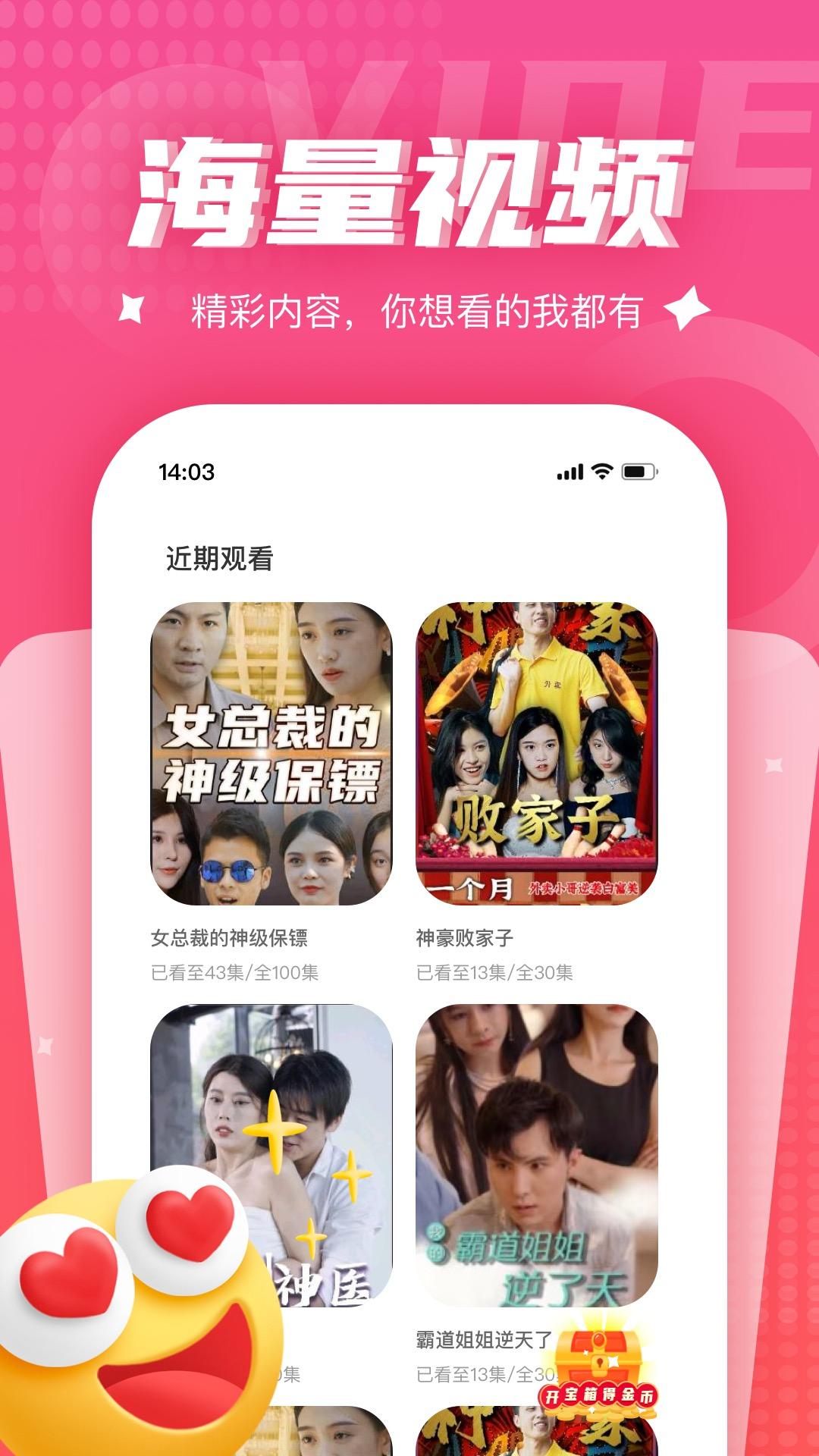
Task: Tap the star decoration beside subtitle text
Action: [130, 309]
